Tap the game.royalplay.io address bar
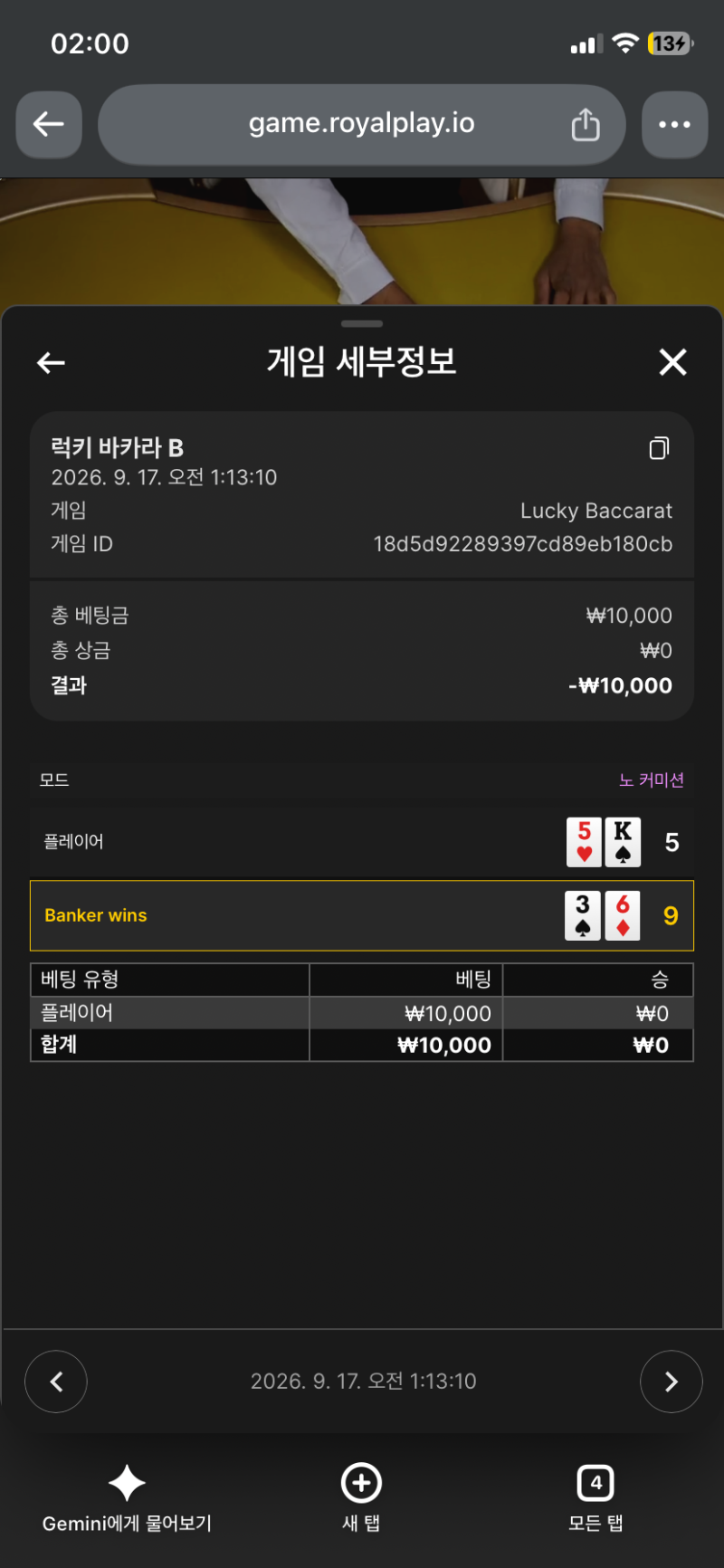Screen dimensions: 724x1568 [362, 124]
